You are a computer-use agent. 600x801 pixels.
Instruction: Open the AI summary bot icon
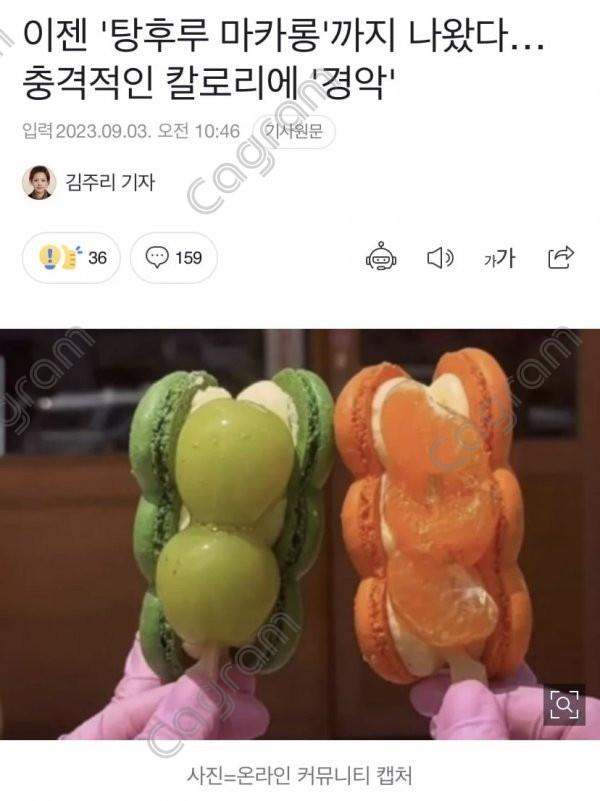381,257
